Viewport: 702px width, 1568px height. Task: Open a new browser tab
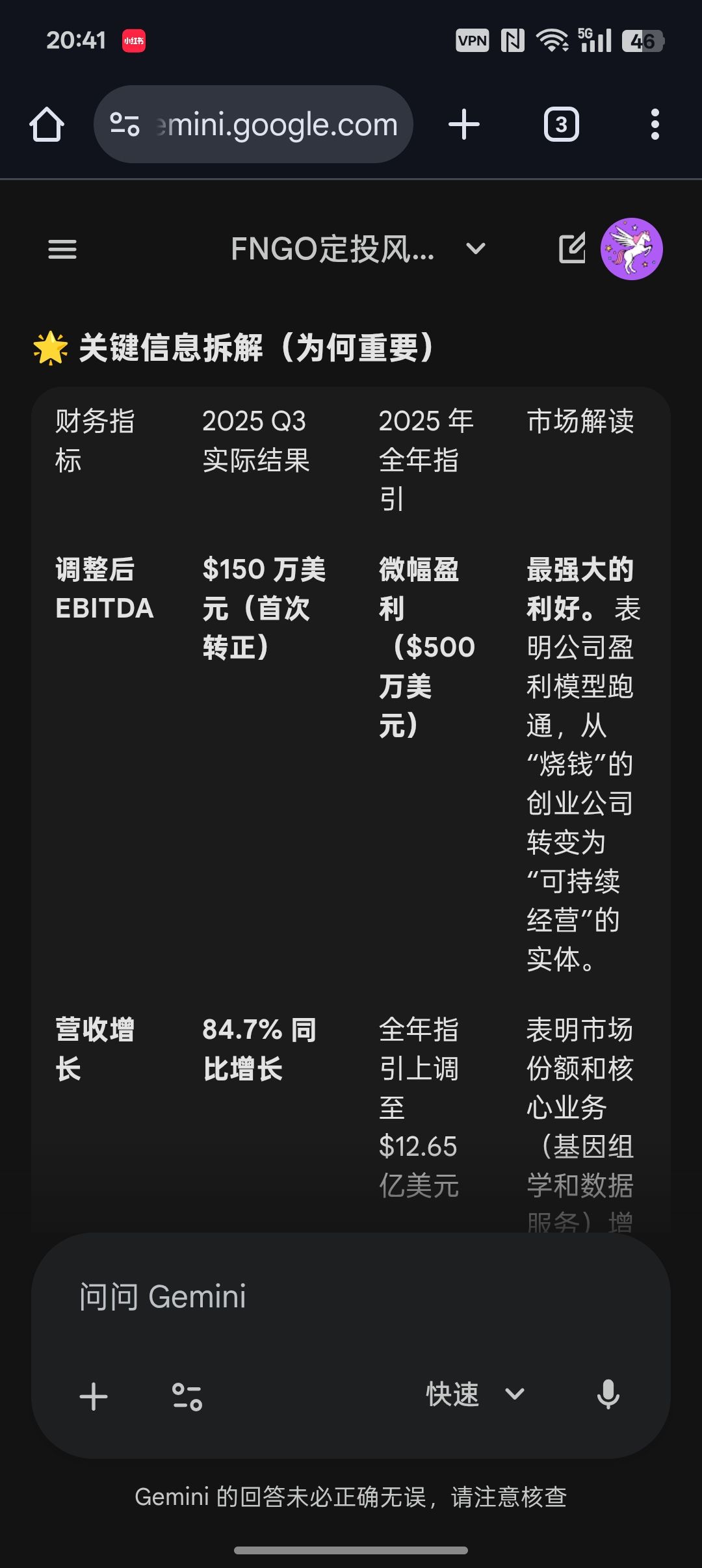click(x=464, y=124)
